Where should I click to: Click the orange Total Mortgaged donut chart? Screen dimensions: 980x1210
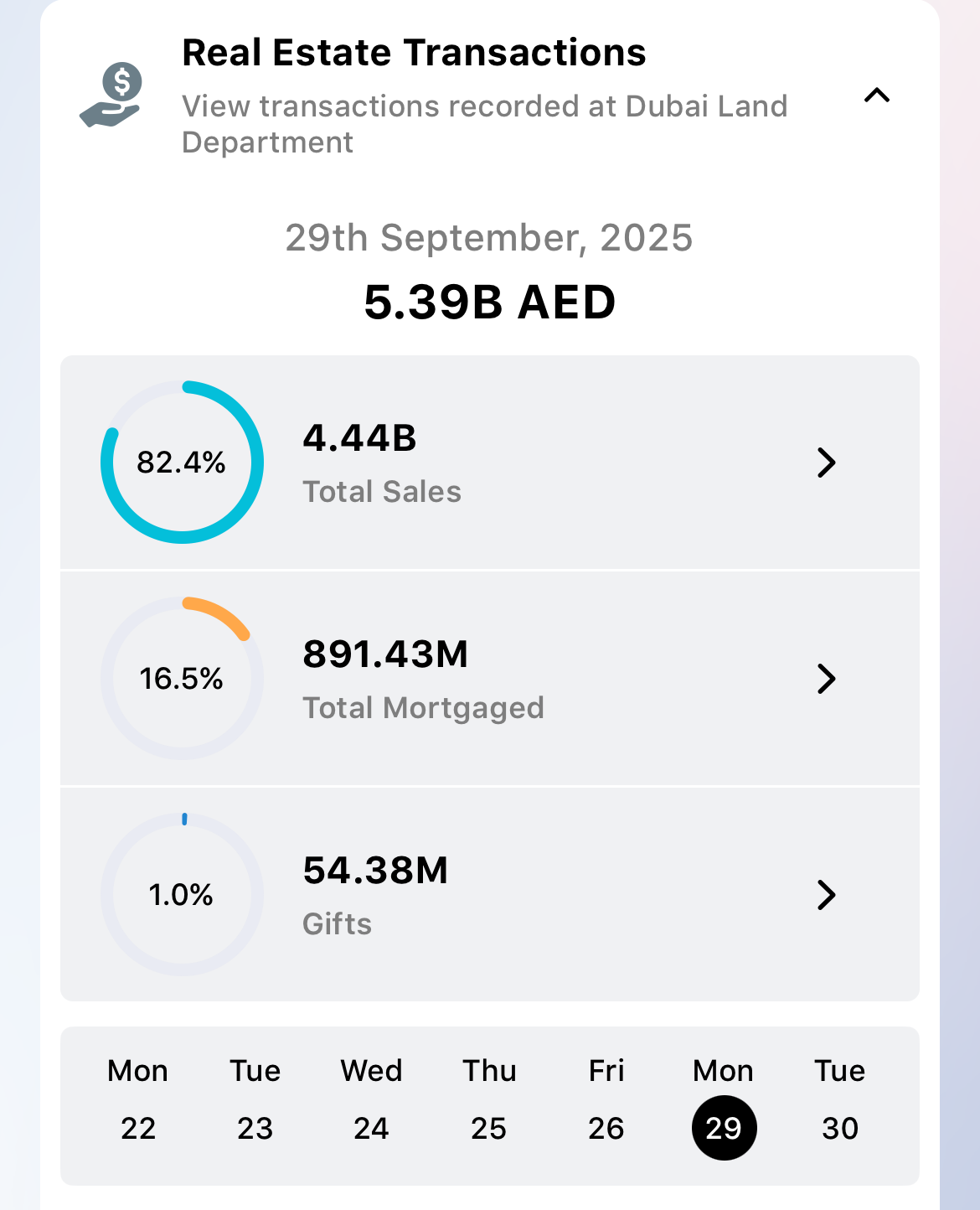coord(181,678)
